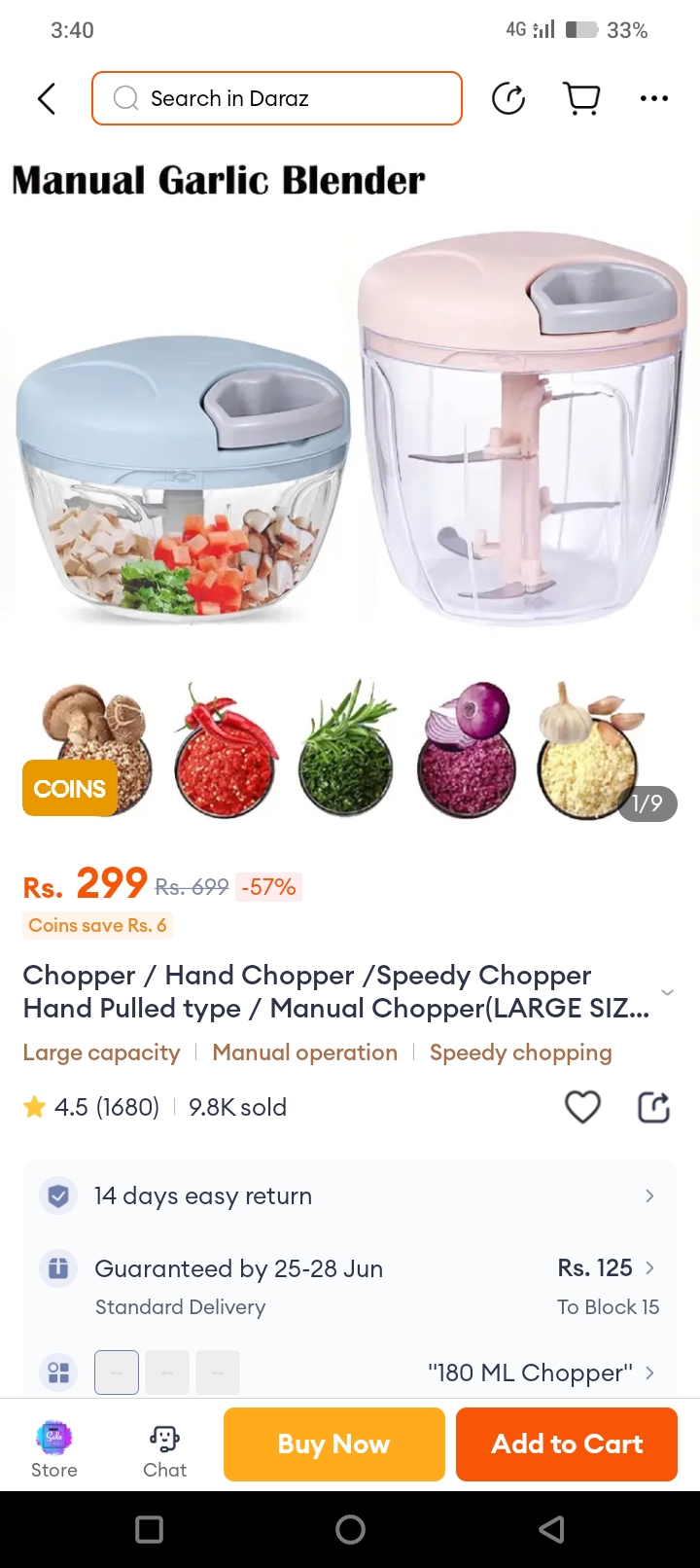Open the three-dot overflow menu
Image resolution: width=700 pixels, height=1568 pixels.
click(x=653, y=98)
